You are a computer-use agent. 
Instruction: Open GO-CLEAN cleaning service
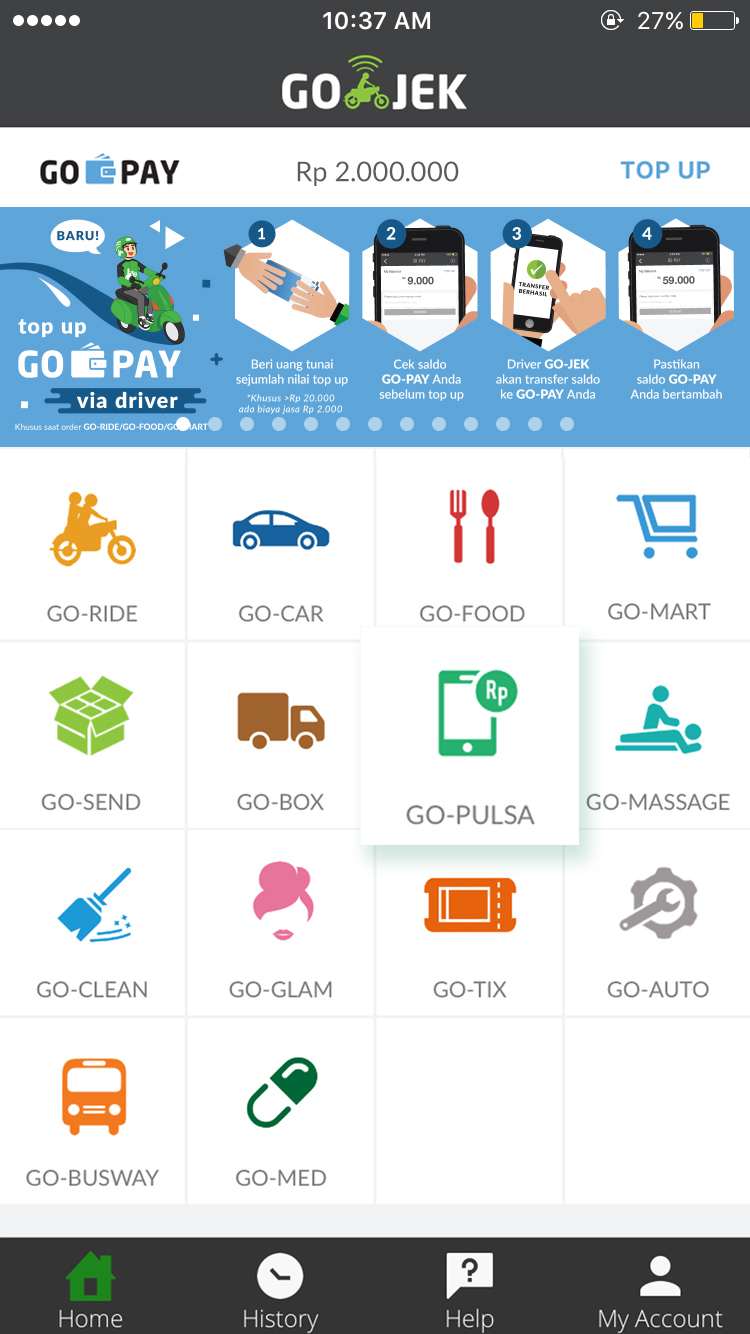point(92,922)
